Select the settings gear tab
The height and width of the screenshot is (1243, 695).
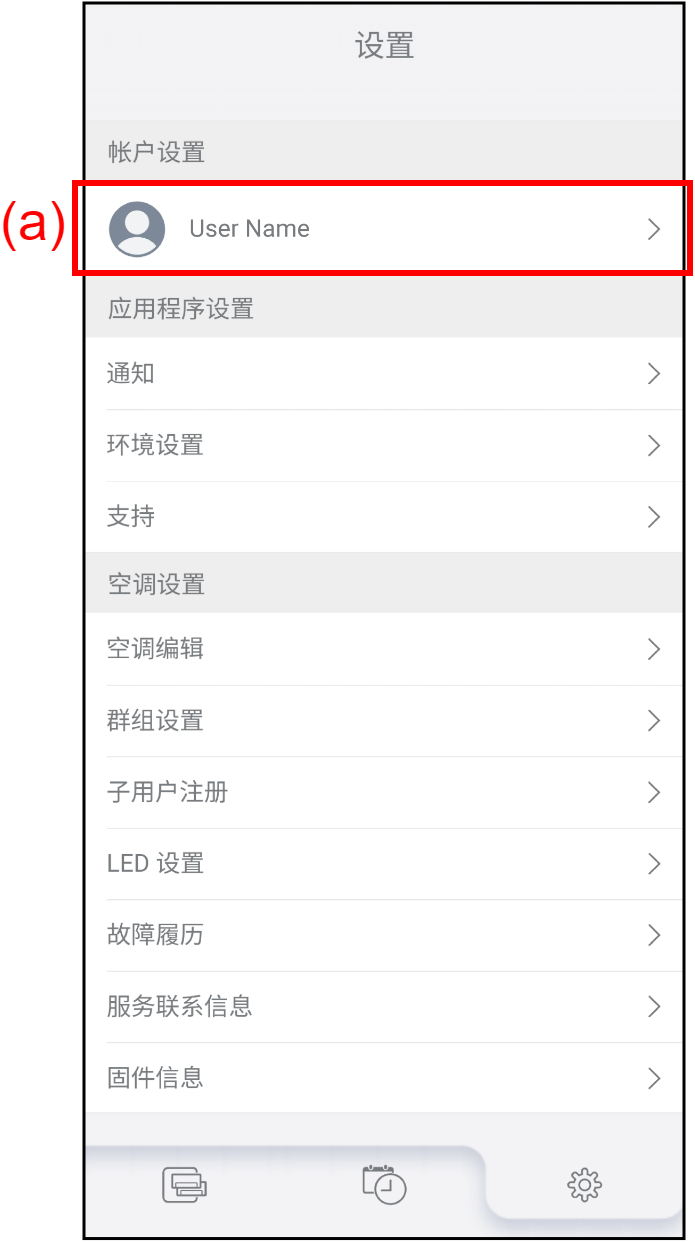(584, 1185)
